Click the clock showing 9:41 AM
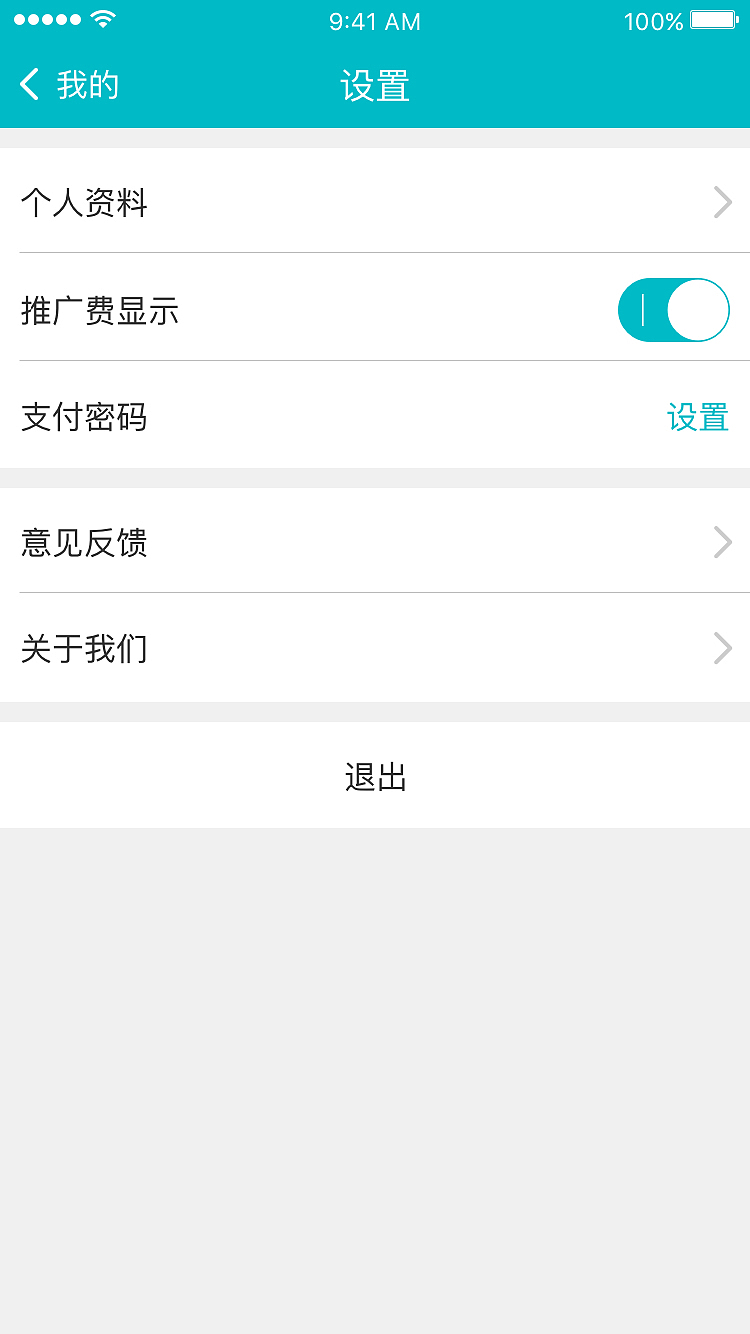Image resolution: width=750 pixels, height=1334 pixels. (374, 21)
